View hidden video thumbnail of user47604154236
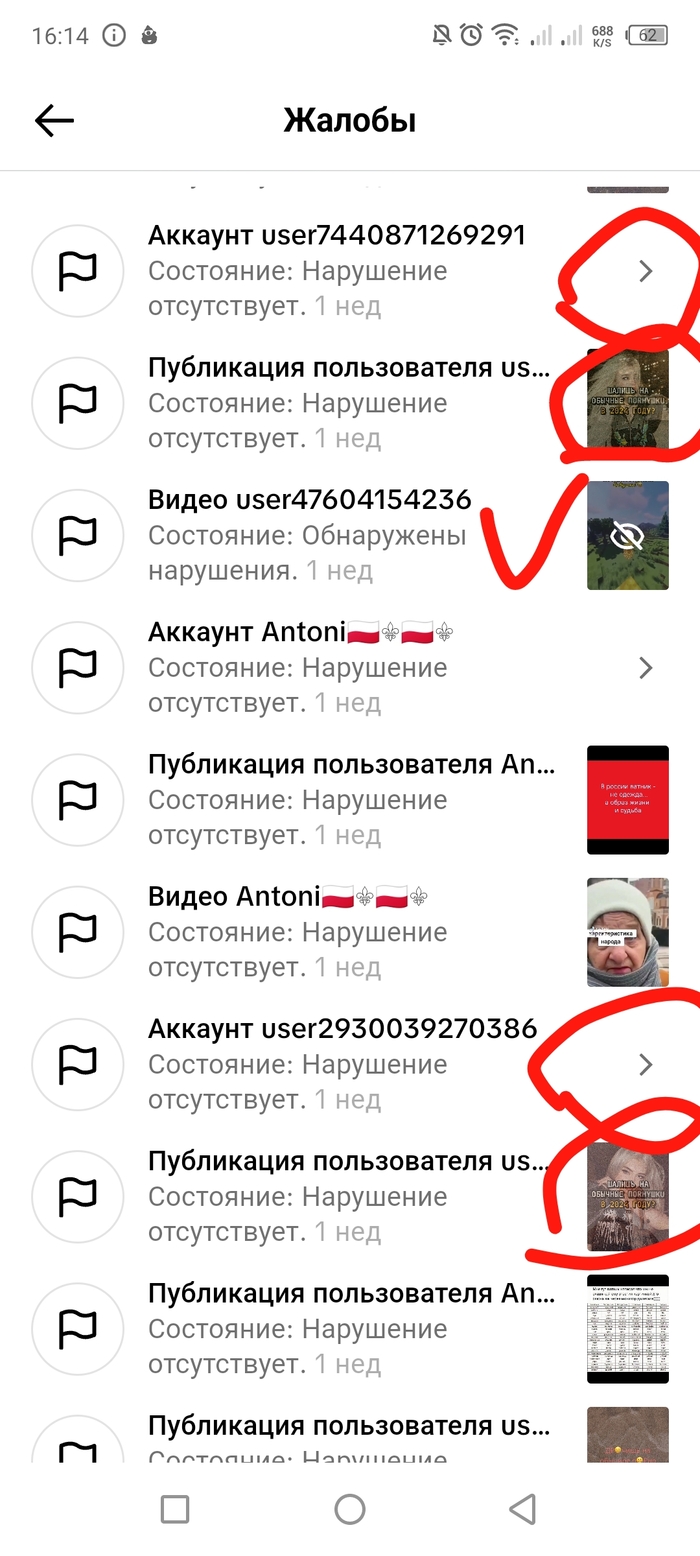Image resolution: width=700 pixels, height=1556 pixels. (x=627, y=535)
